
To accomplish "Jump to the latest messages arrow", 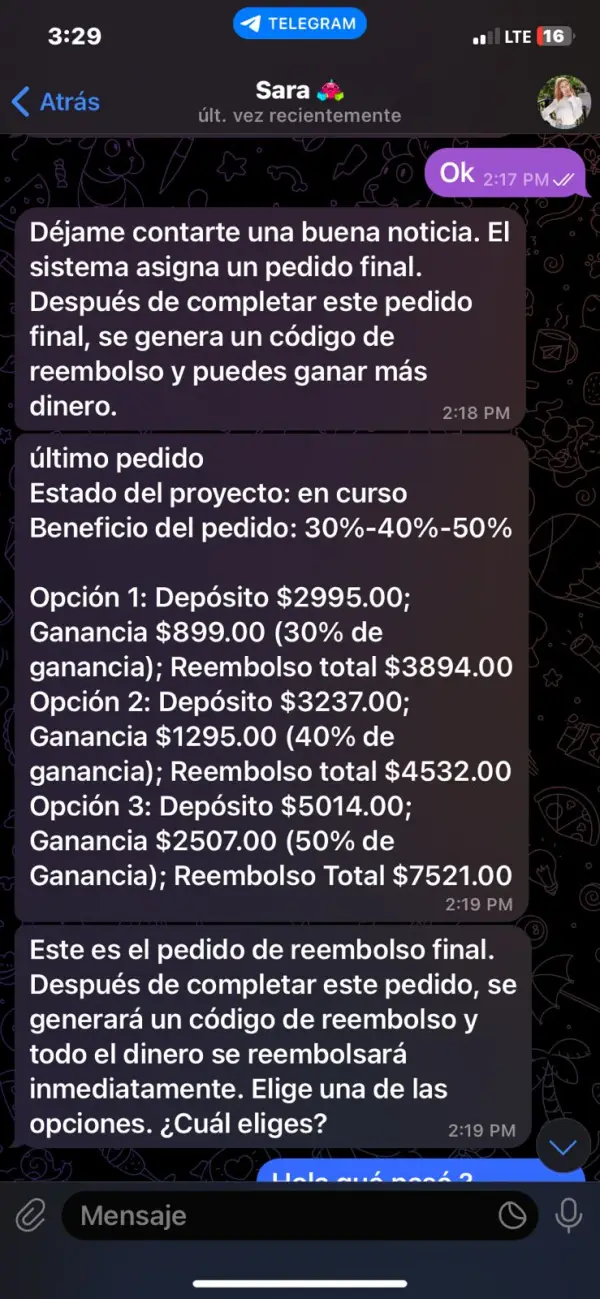I will point(564,1148).
